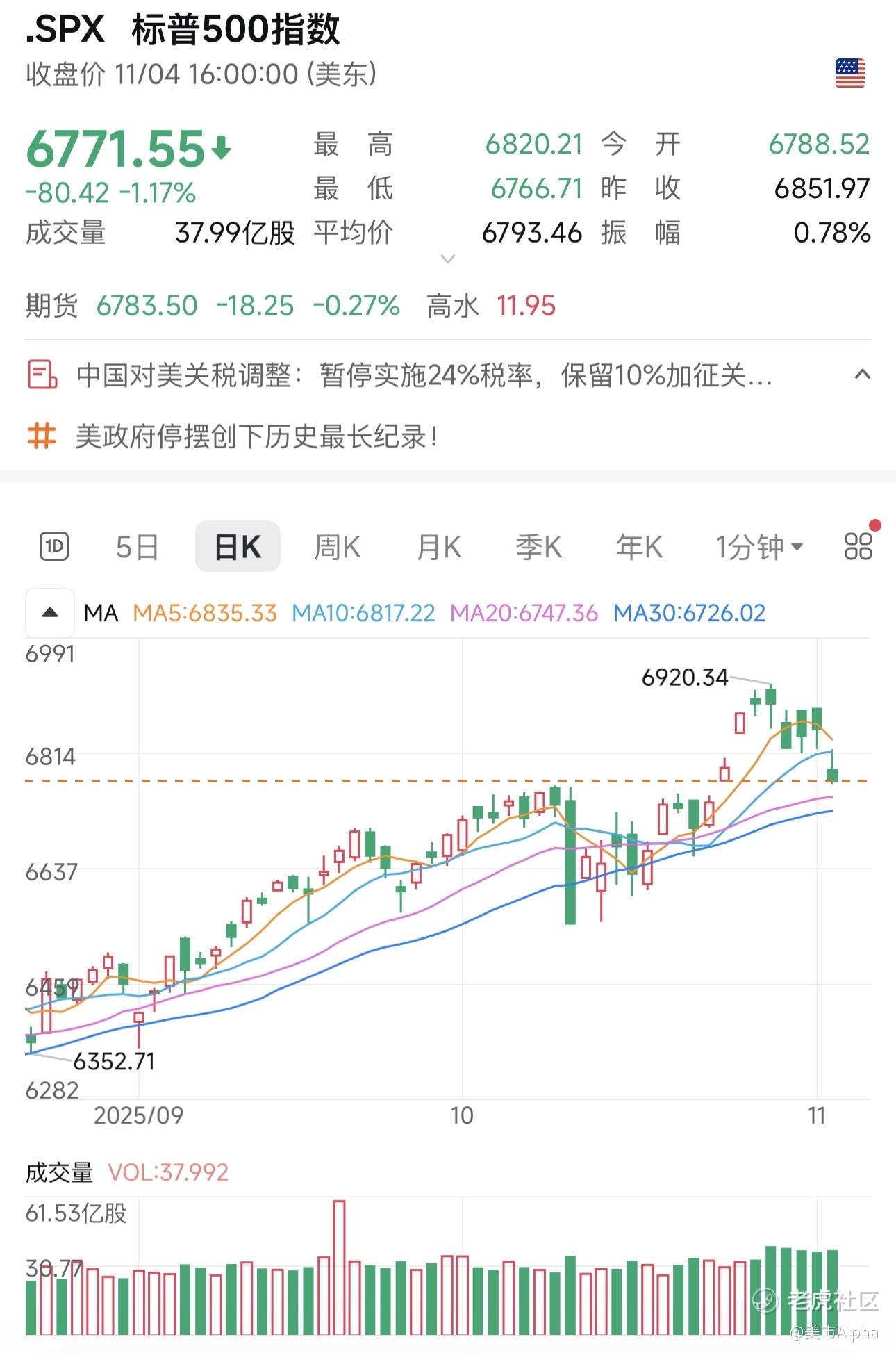The width and height of the screenshot is (896, 1353).
Task: Open the 月K monthly chart
Action: point(439,548)
